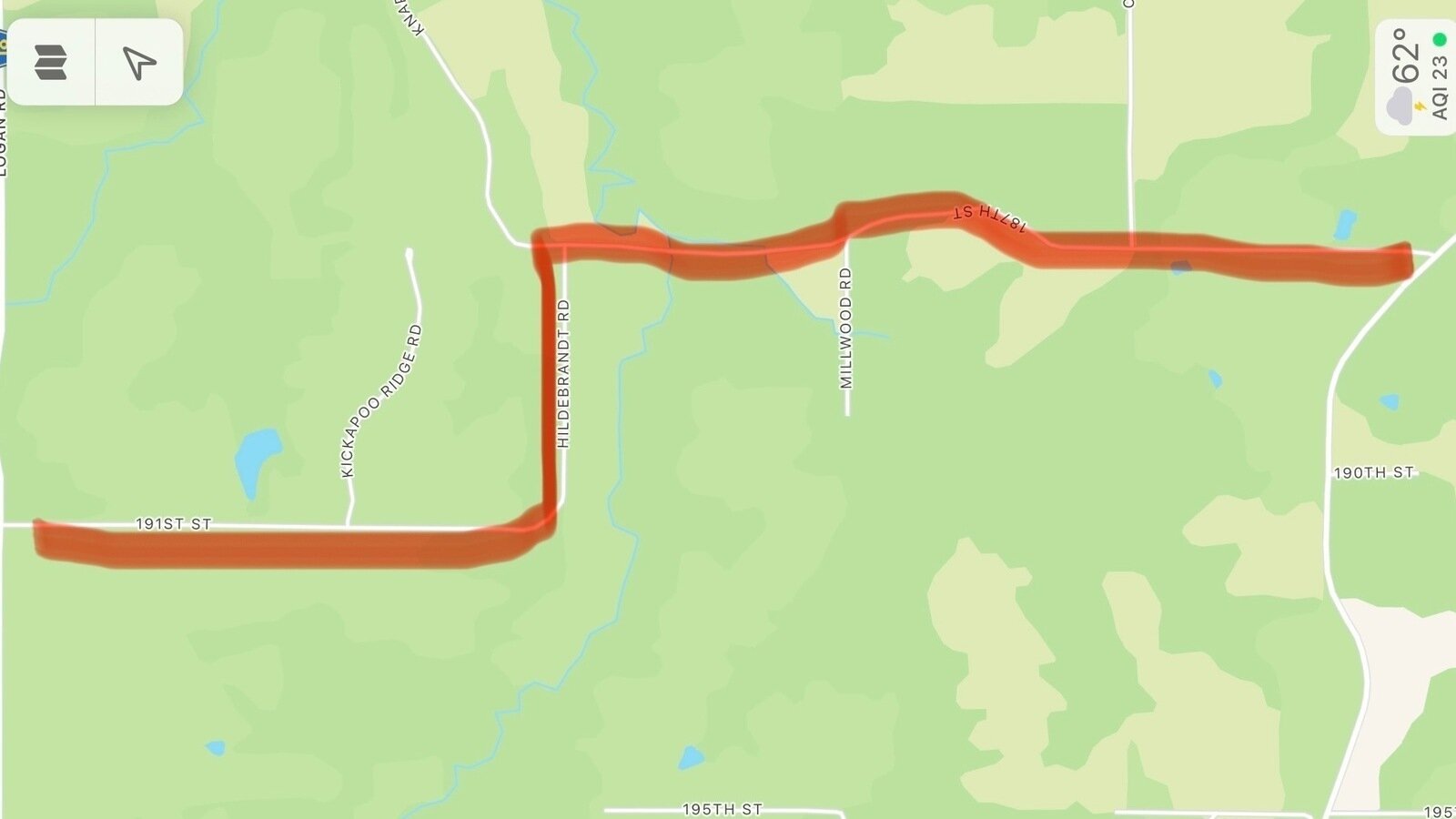Viewport: 1456px width, 819px height.
Task: Tap the location tracking arrow
Action: point(139,63)
